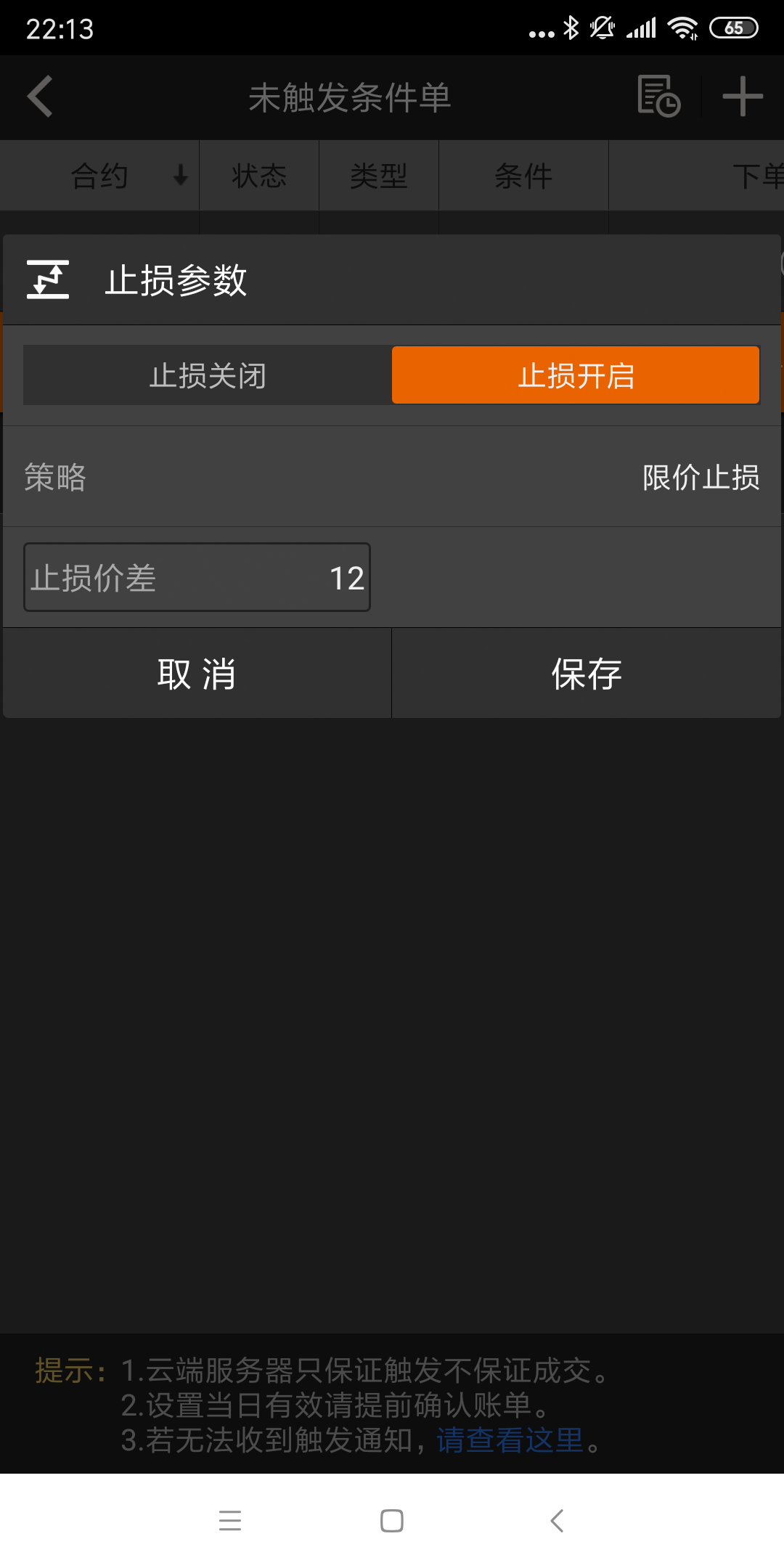The image size is (784, 1568).
Task: Save stop-loss settings with 保存
Action: (x=587, y=674)
